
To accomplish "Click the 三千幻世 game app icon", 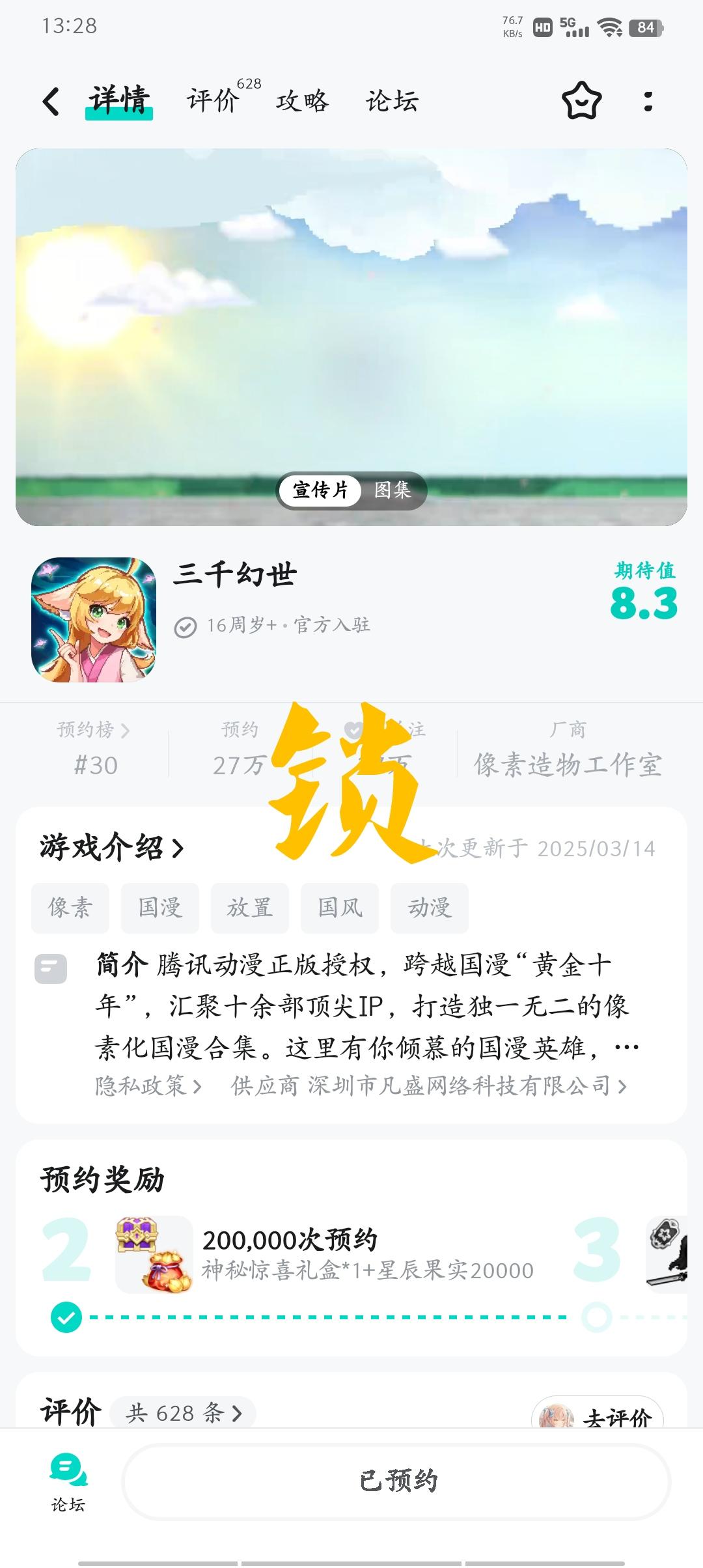I will pyautogui.click(x=93, y=619).
